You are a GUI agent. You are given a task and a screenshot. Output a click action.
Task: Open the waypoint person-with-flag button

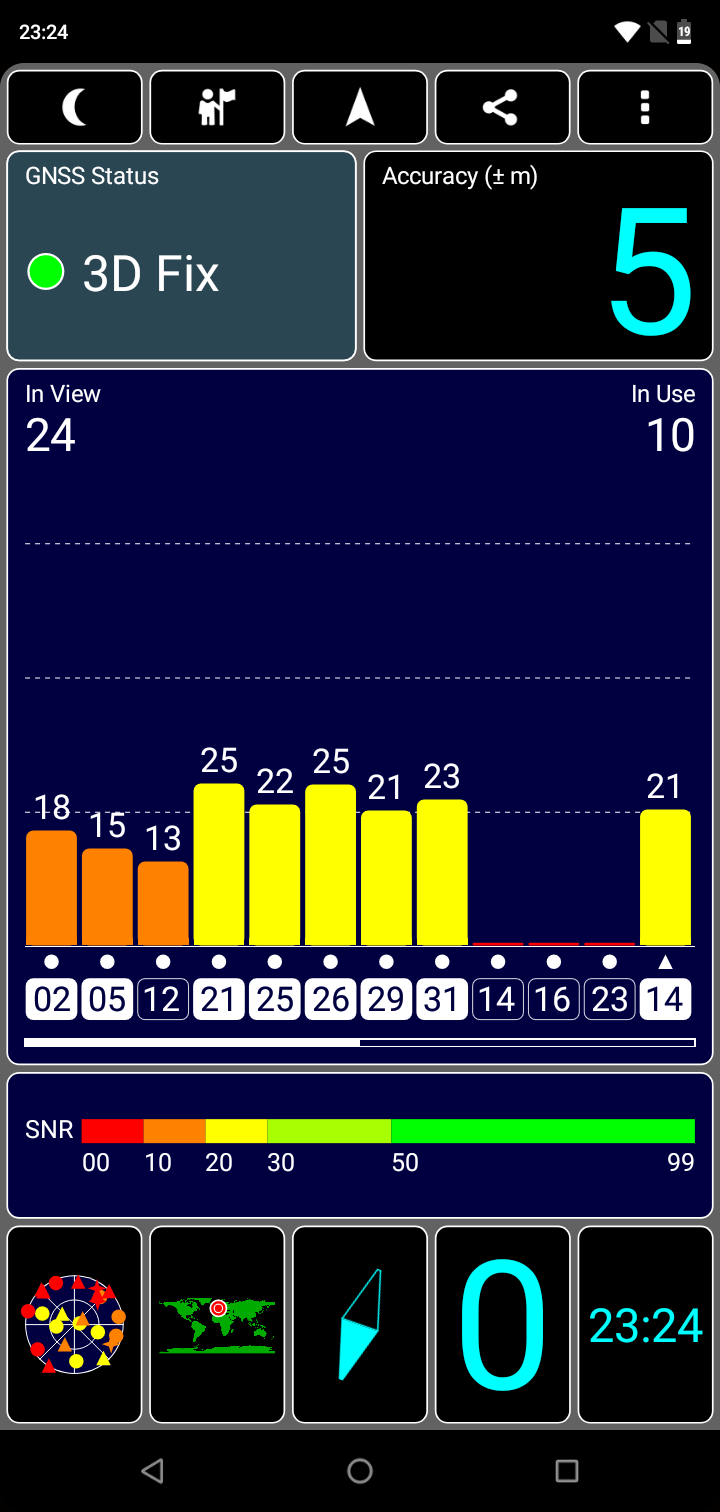pyautogui.click(x=217, y=107)
